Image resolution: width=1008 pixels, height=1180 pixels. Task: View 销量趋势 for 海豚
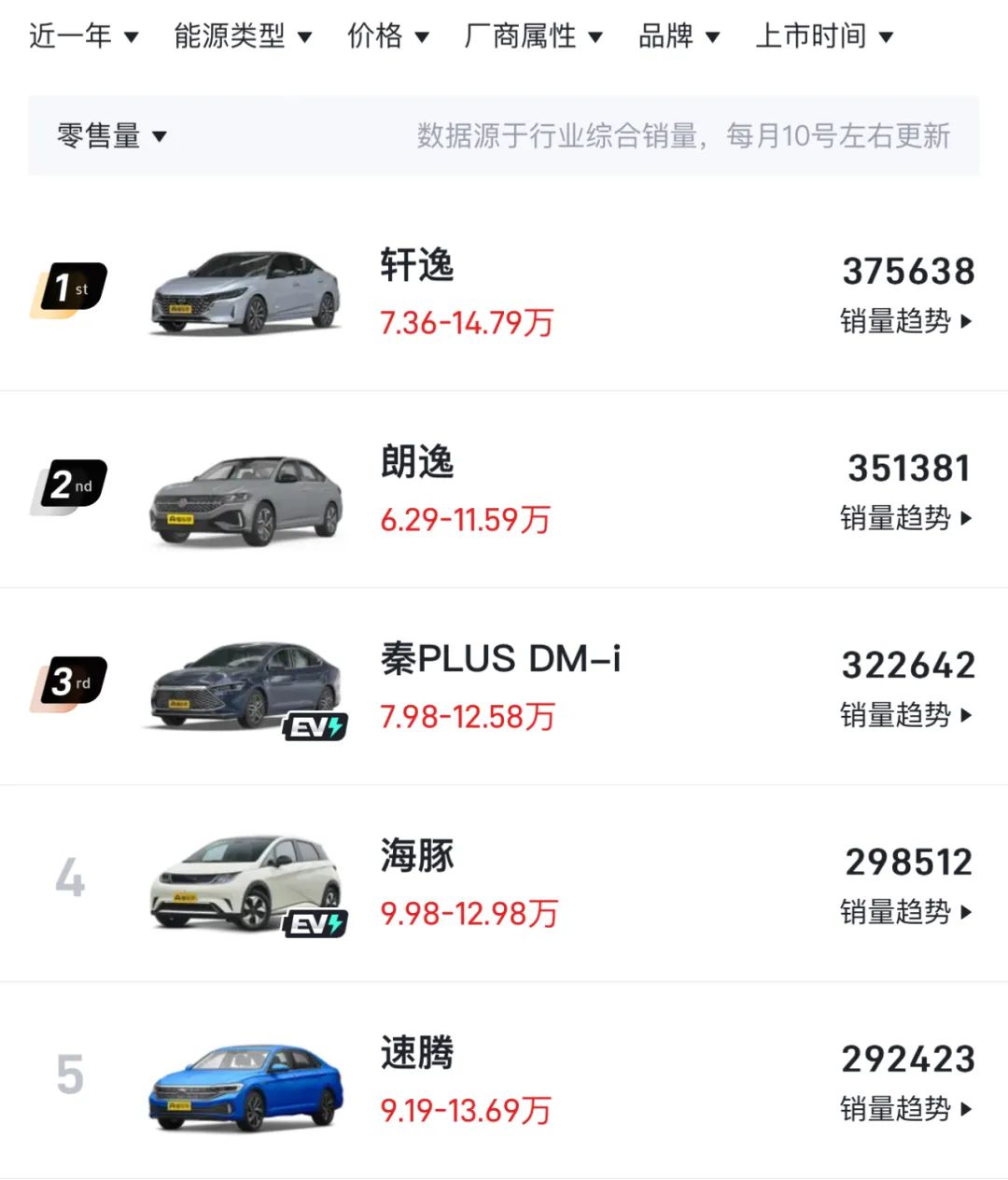(x=905, y=913)
